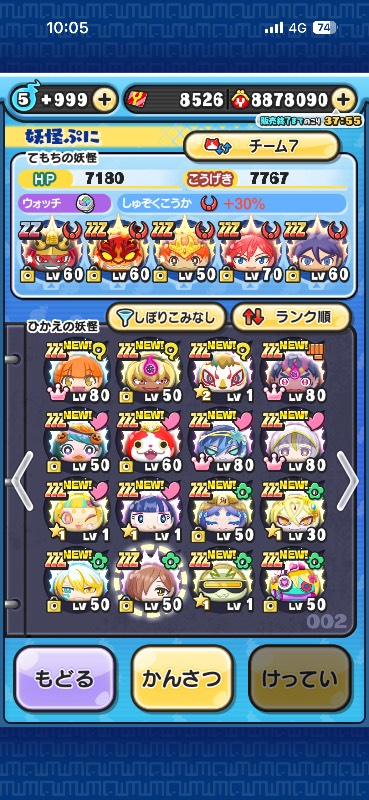Add stamina with plus next to +999
The image size is (369, 800).
click(104, 100)
